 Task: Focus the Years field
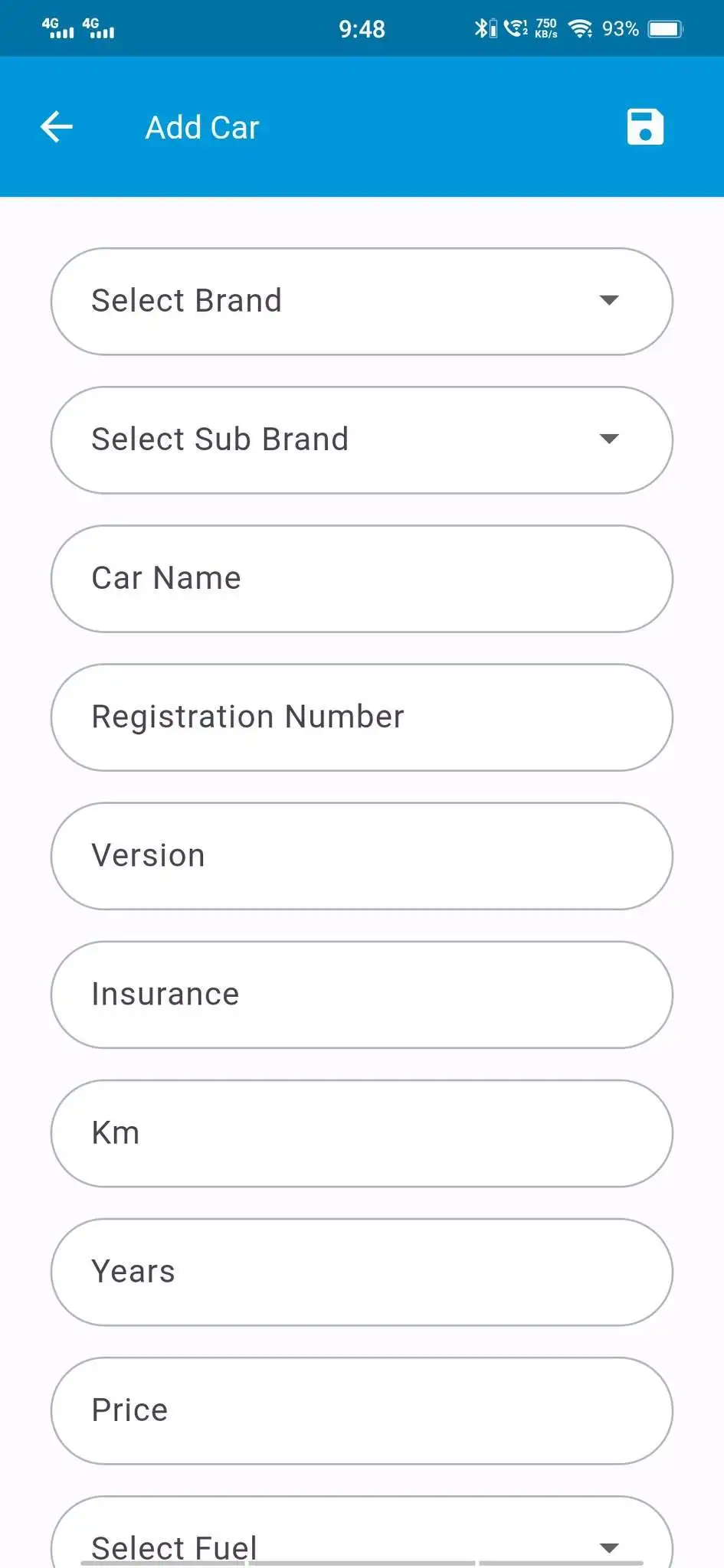click(x=362, y=1272)
